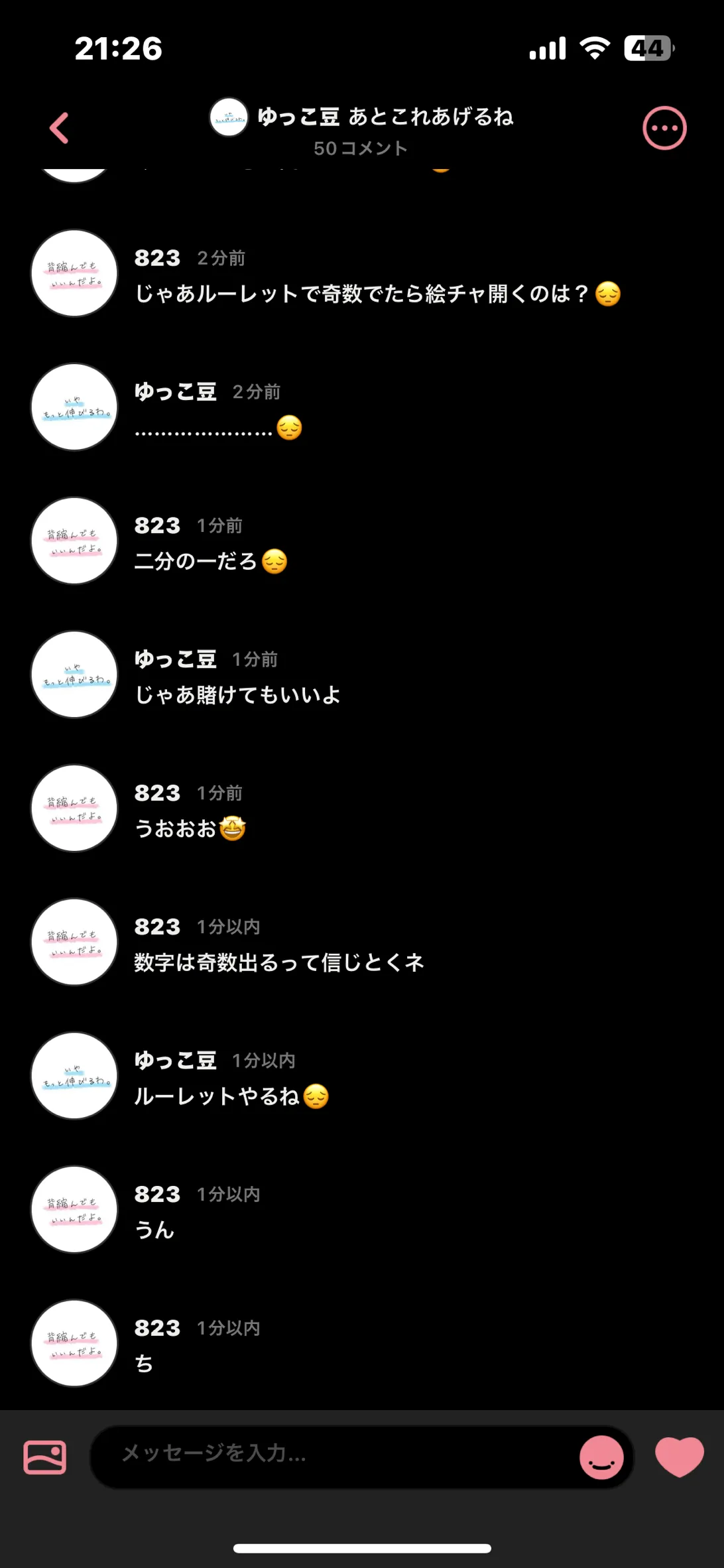
Task: Send a heart reaction
Action: 680,1457
